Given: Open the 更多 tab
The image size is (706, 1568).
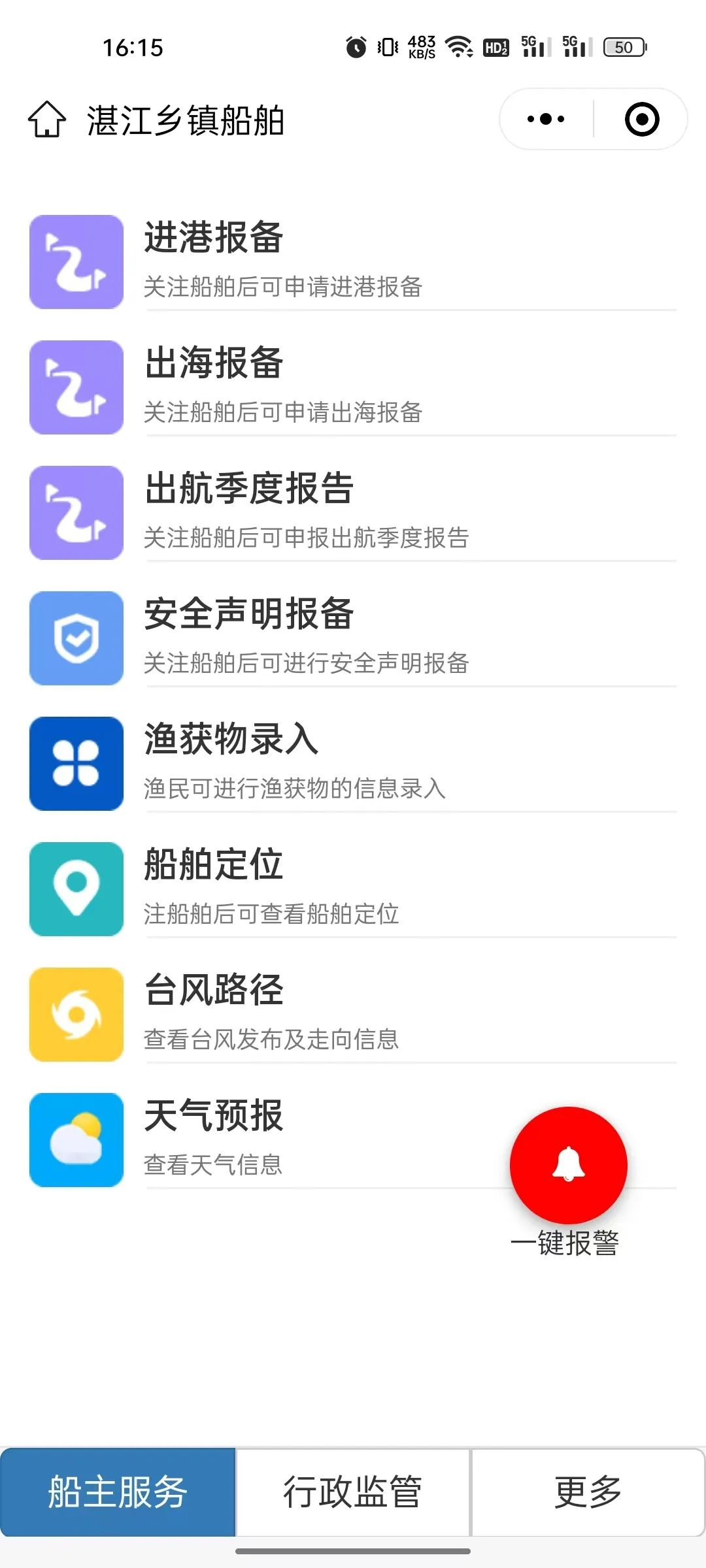Looking at the screenshot, I should coord(588,1492).
